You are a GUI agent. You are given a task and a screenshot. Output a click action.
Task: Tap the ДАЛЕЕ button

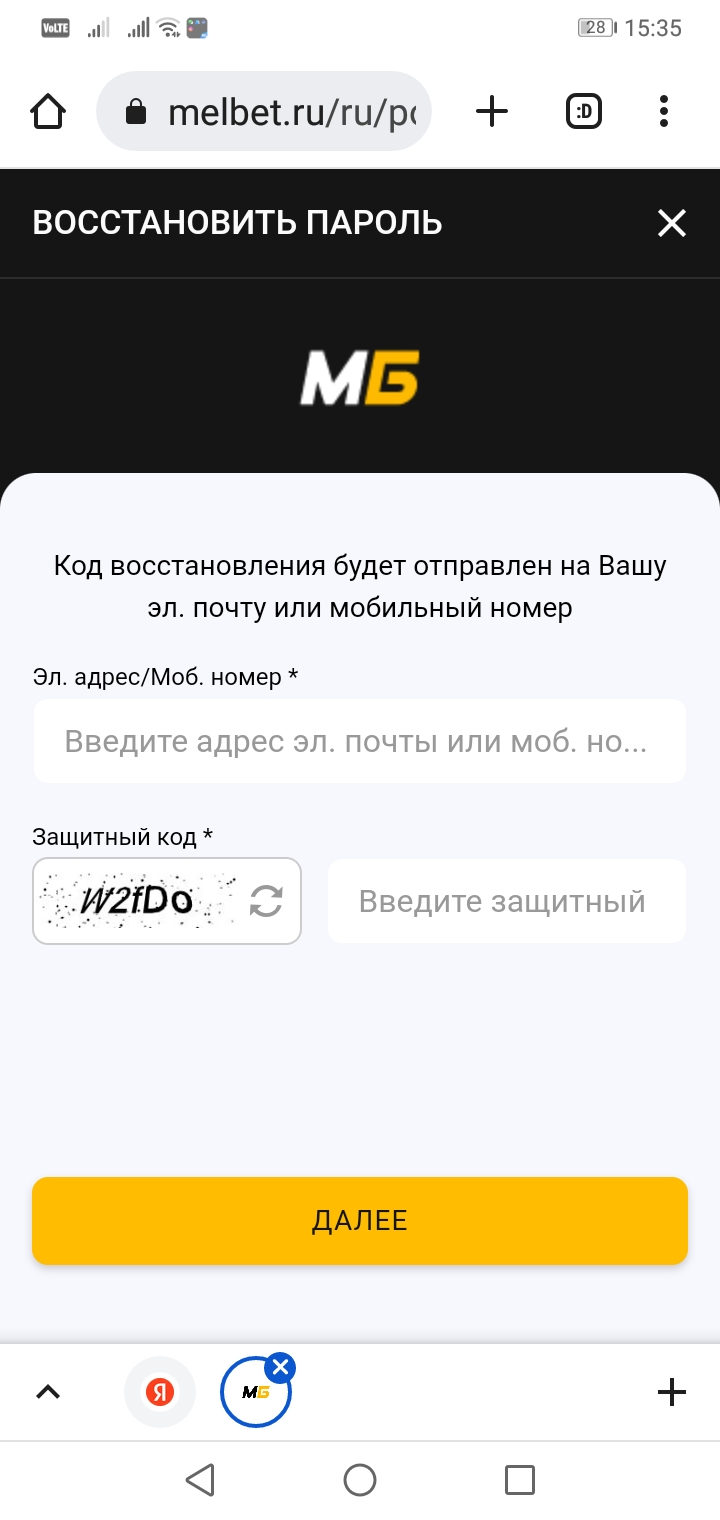360,1220
